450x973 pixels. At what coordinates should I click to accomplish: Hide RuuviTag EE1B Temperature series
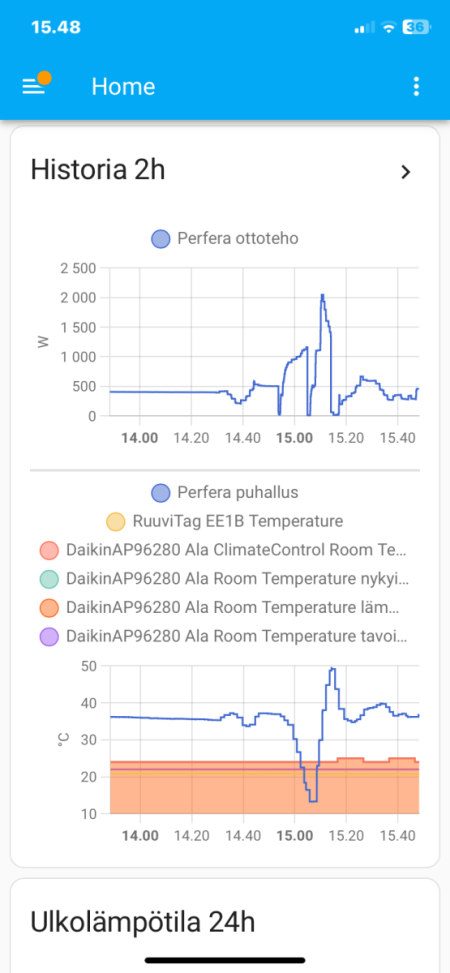point(225,521)
